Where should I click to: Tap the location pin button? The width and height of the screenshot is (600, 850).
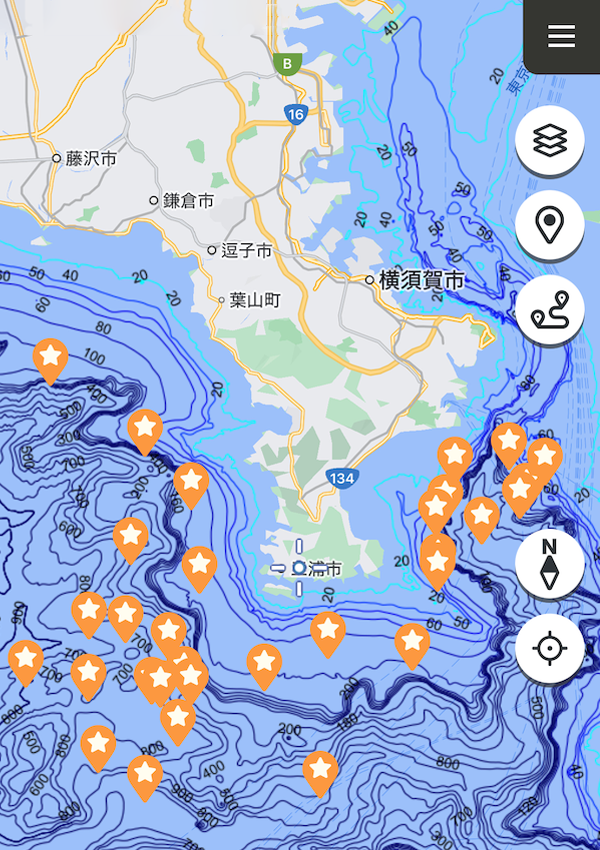click(x=550, y=225)
